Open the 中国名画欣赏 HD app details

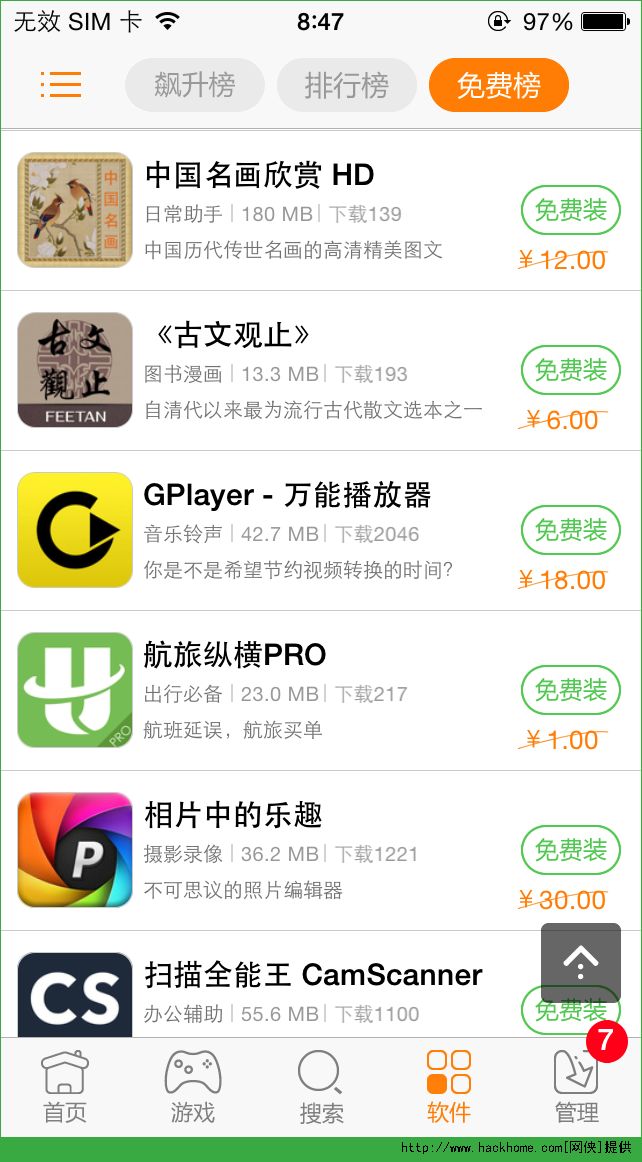(259, 176)
